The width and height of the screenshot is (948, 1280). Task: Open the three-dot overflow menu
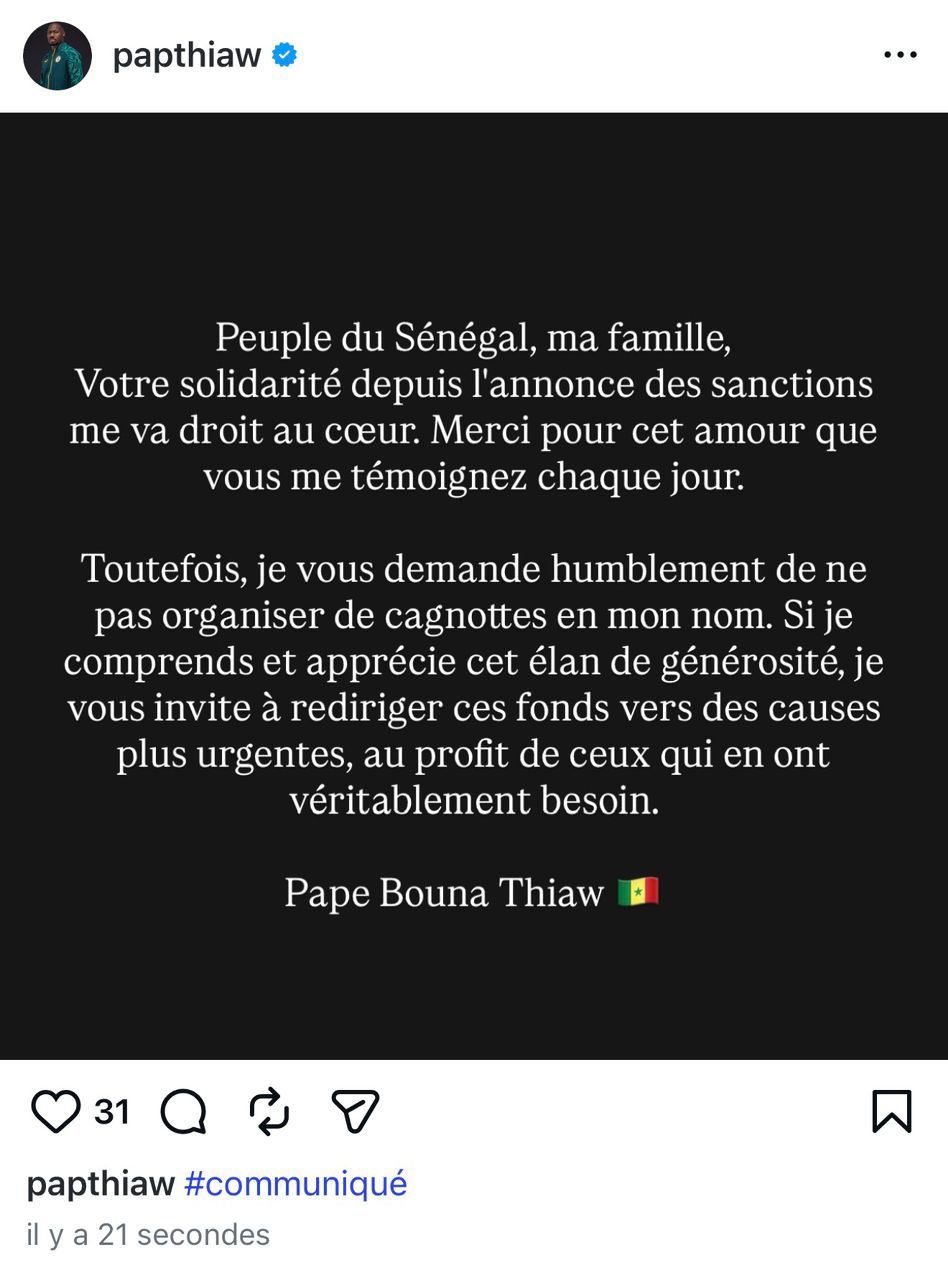click(900, 56)
